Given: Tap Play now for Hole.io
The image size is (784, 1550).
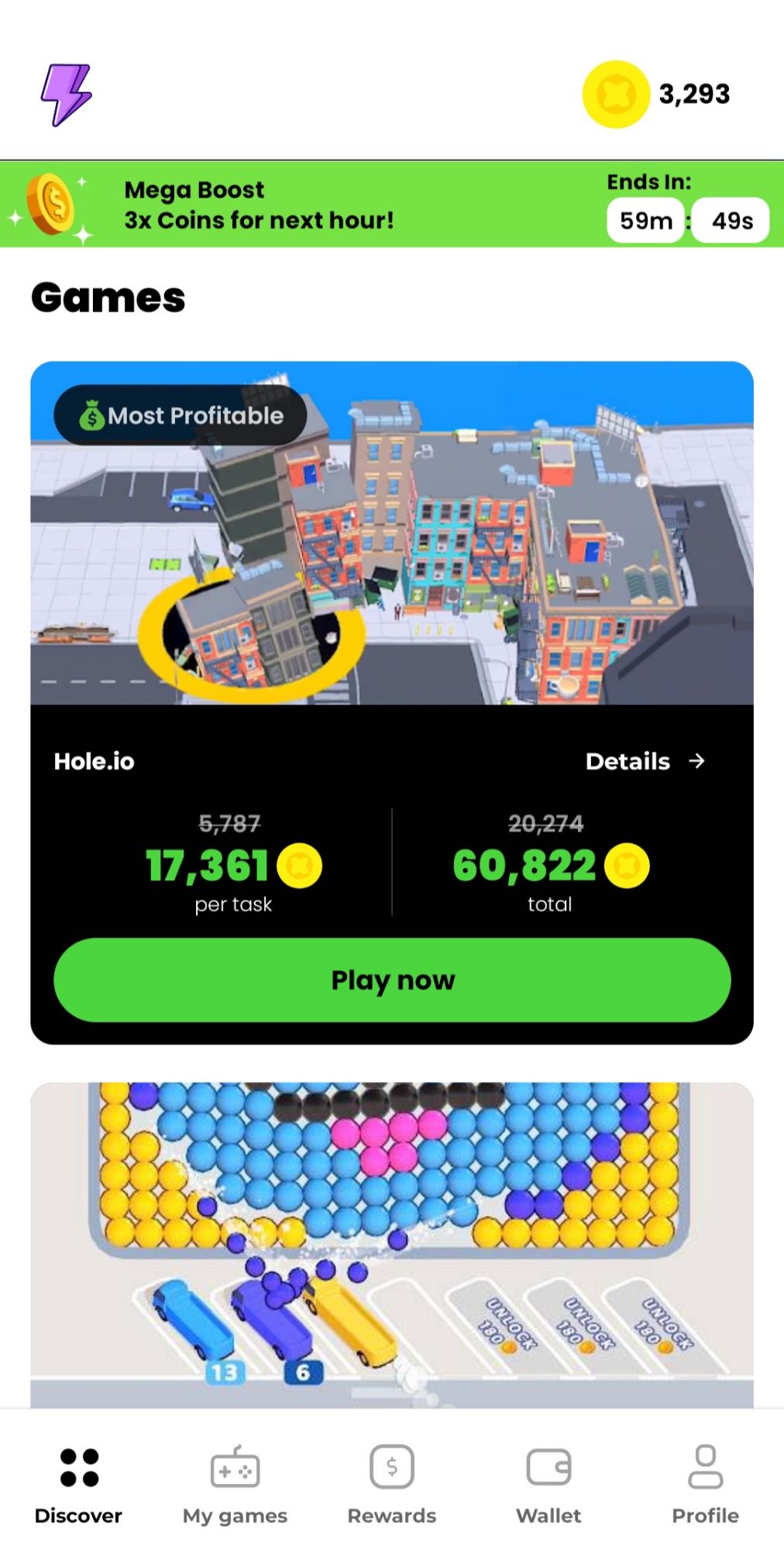Looking at the screenshot, I should (x=392, y=980).
